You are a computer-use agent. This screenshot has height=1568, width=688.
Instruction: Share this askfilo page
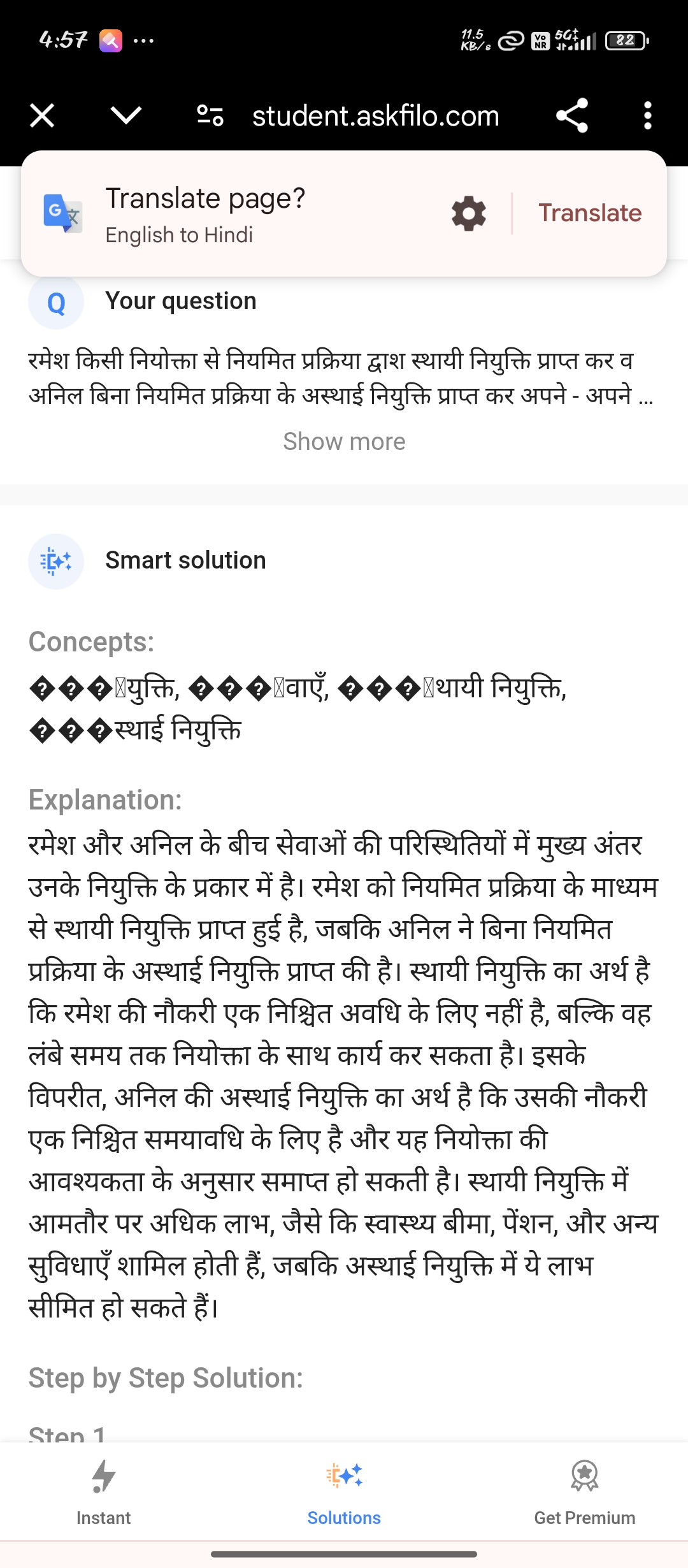pyautogui.click(x=571, y=116)
